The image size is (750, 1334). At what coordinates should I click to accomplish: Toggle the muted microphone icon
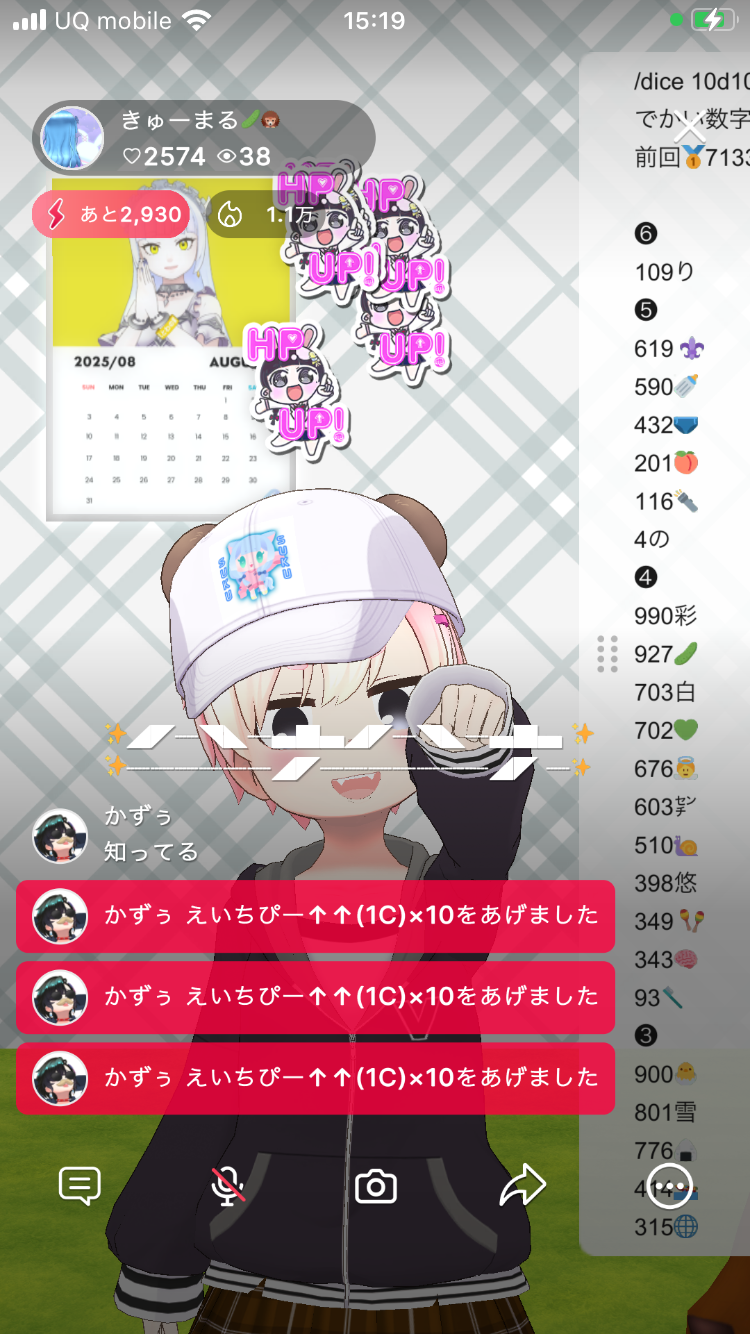[x=228, y=1187]
